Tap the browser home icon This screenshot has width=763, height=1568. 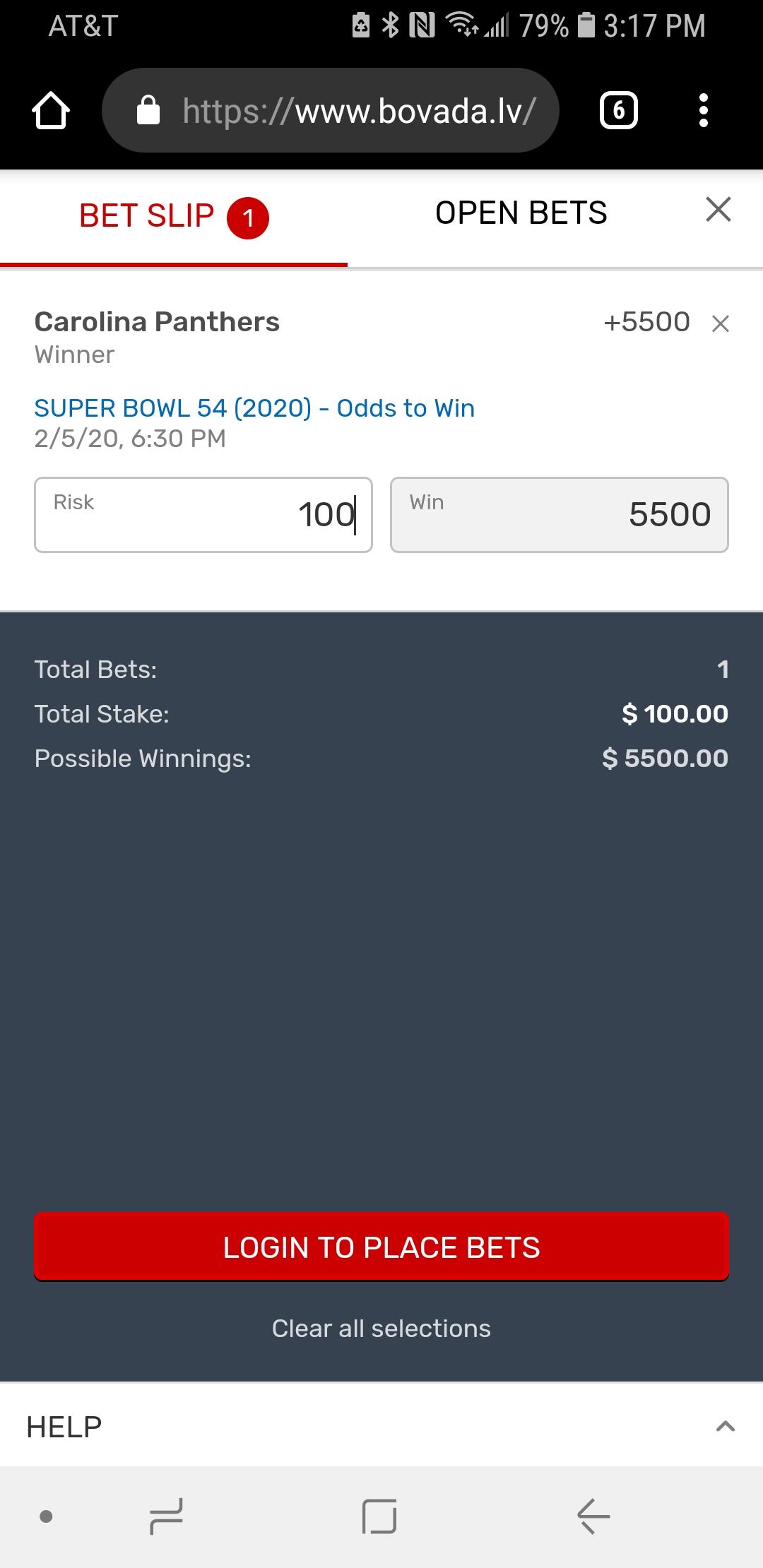point(51,111)
